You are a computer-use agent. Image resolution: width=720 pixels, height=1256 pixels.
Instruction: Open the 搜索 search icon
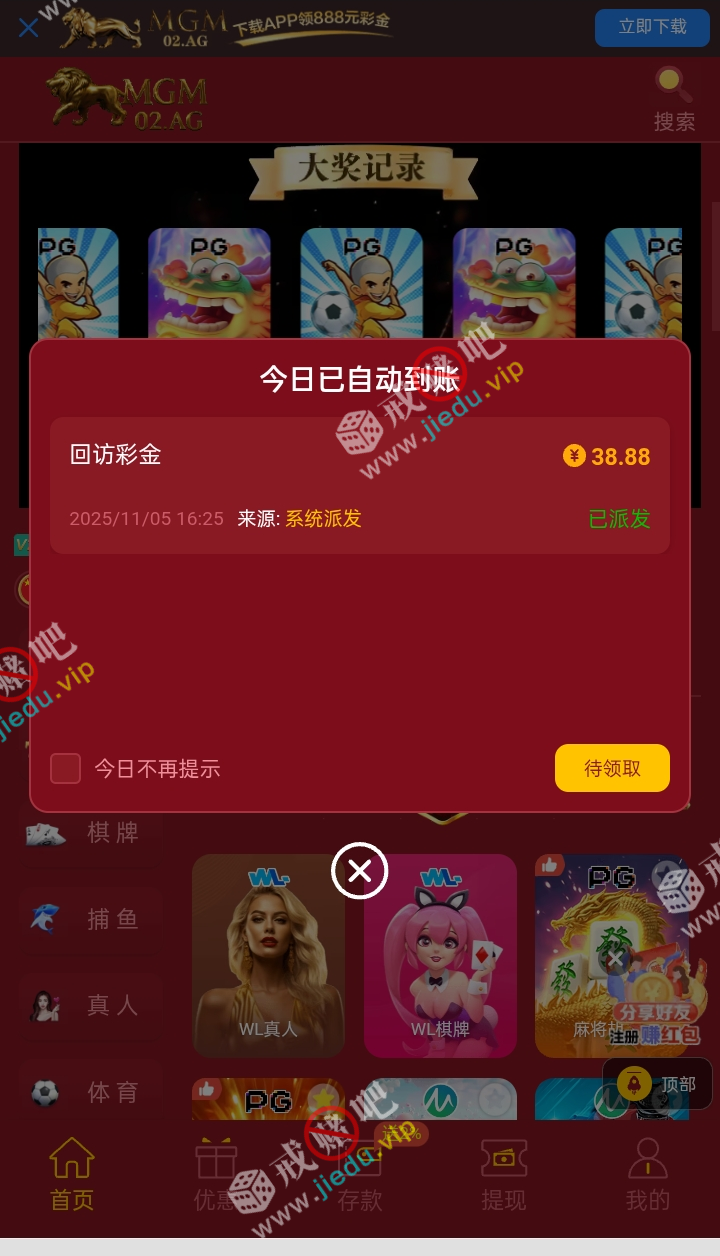click(674, 99)
